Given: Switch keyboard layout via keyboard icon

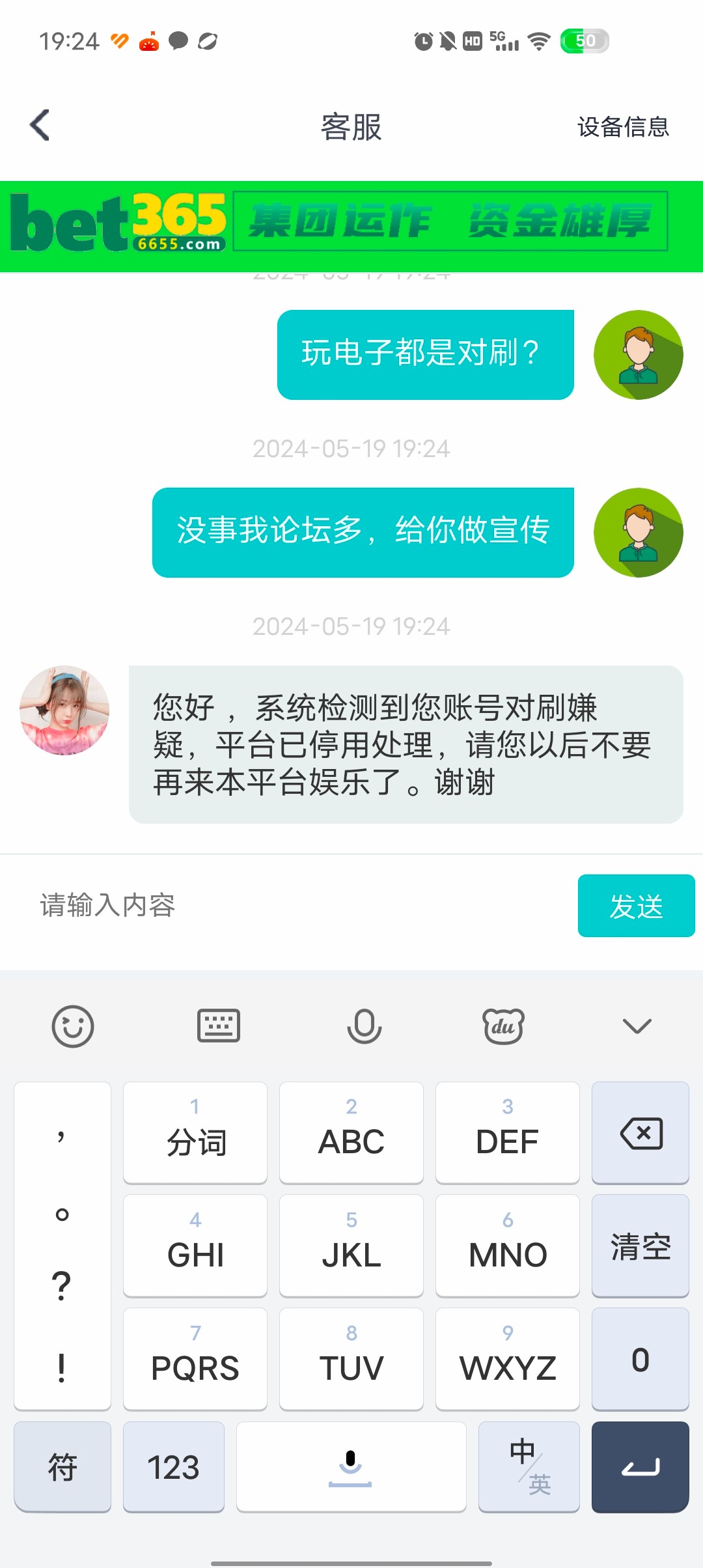Looking at the screenshot, I should pyautogui.click(x=219, y=1026).
